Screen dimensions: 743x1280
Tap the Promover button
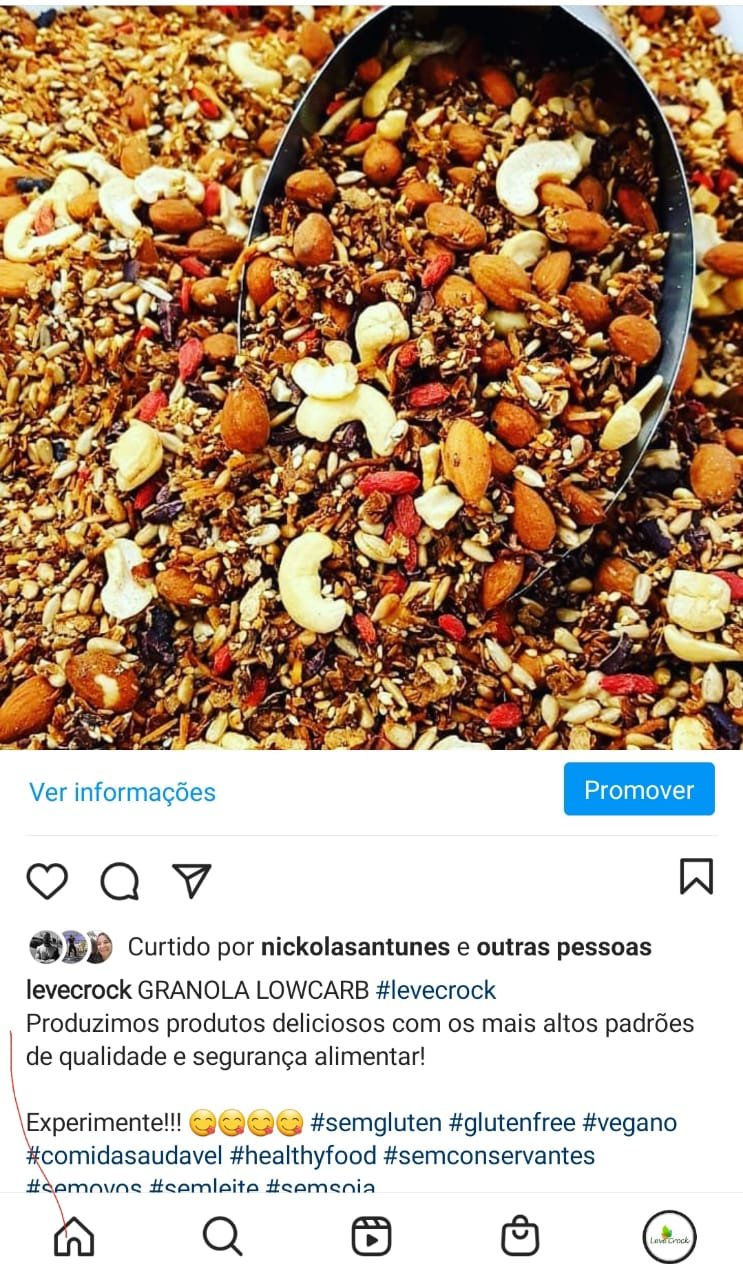click(x=639, y=790)
